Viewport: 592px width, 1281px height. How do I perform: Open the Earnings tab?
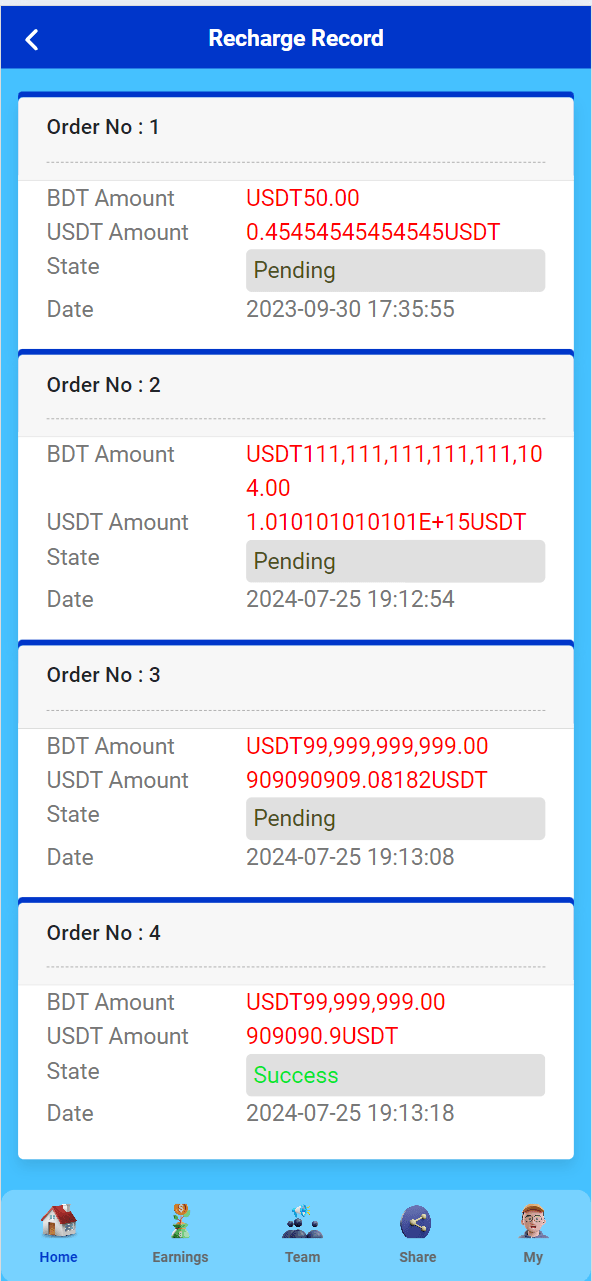pyautogui.click(x=180, y=1234)
